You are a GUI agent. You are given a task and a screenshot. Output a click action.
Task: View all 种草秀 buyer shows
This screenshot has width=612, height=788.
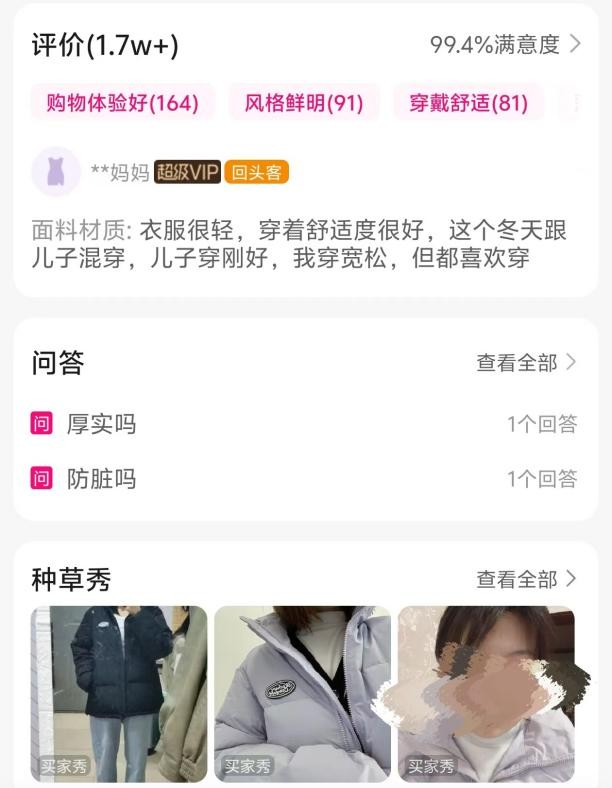click(526, 579)
